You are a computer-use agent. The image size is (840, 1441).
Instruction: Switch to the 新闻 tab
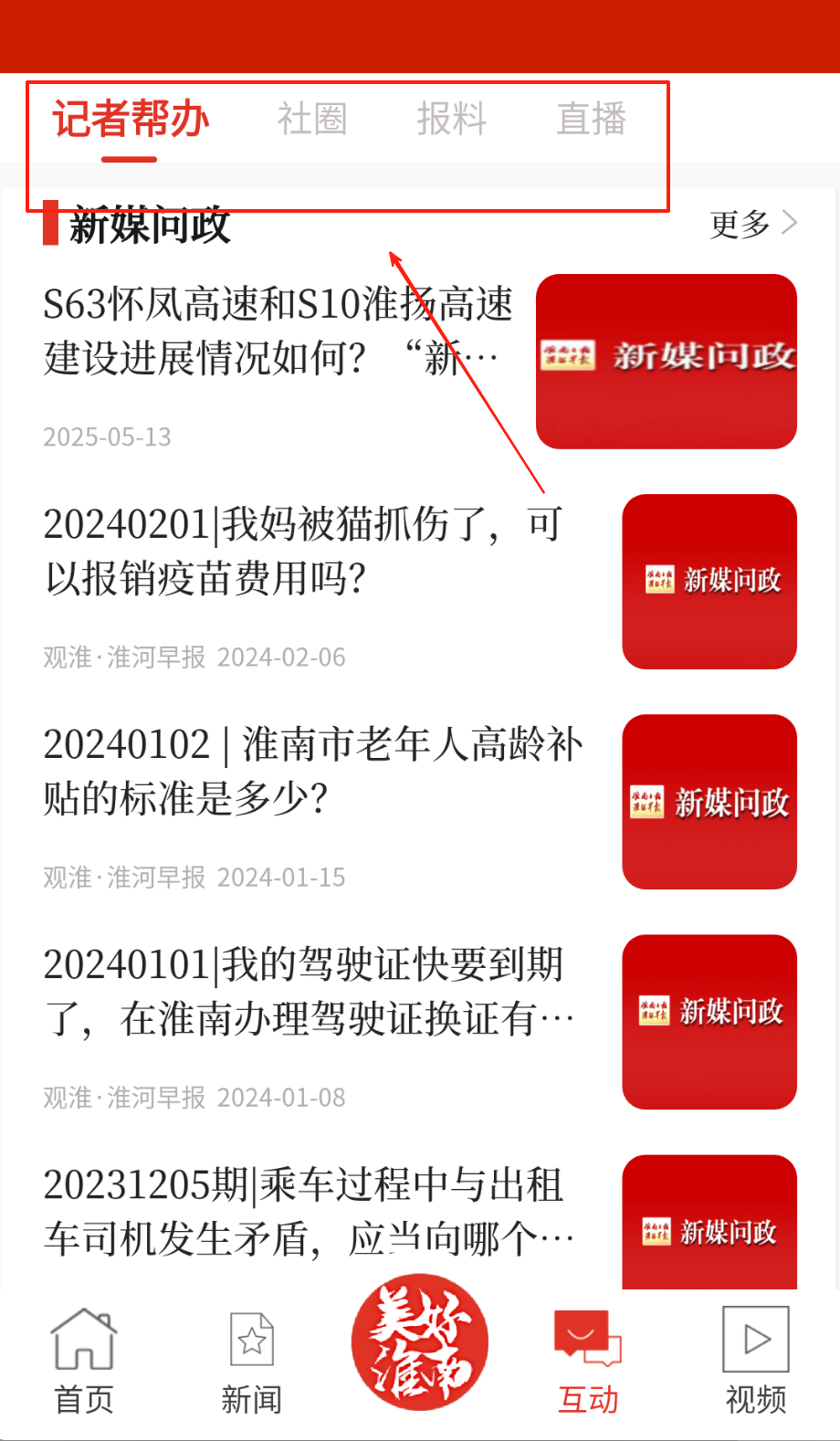click(x=252, y=1361)
